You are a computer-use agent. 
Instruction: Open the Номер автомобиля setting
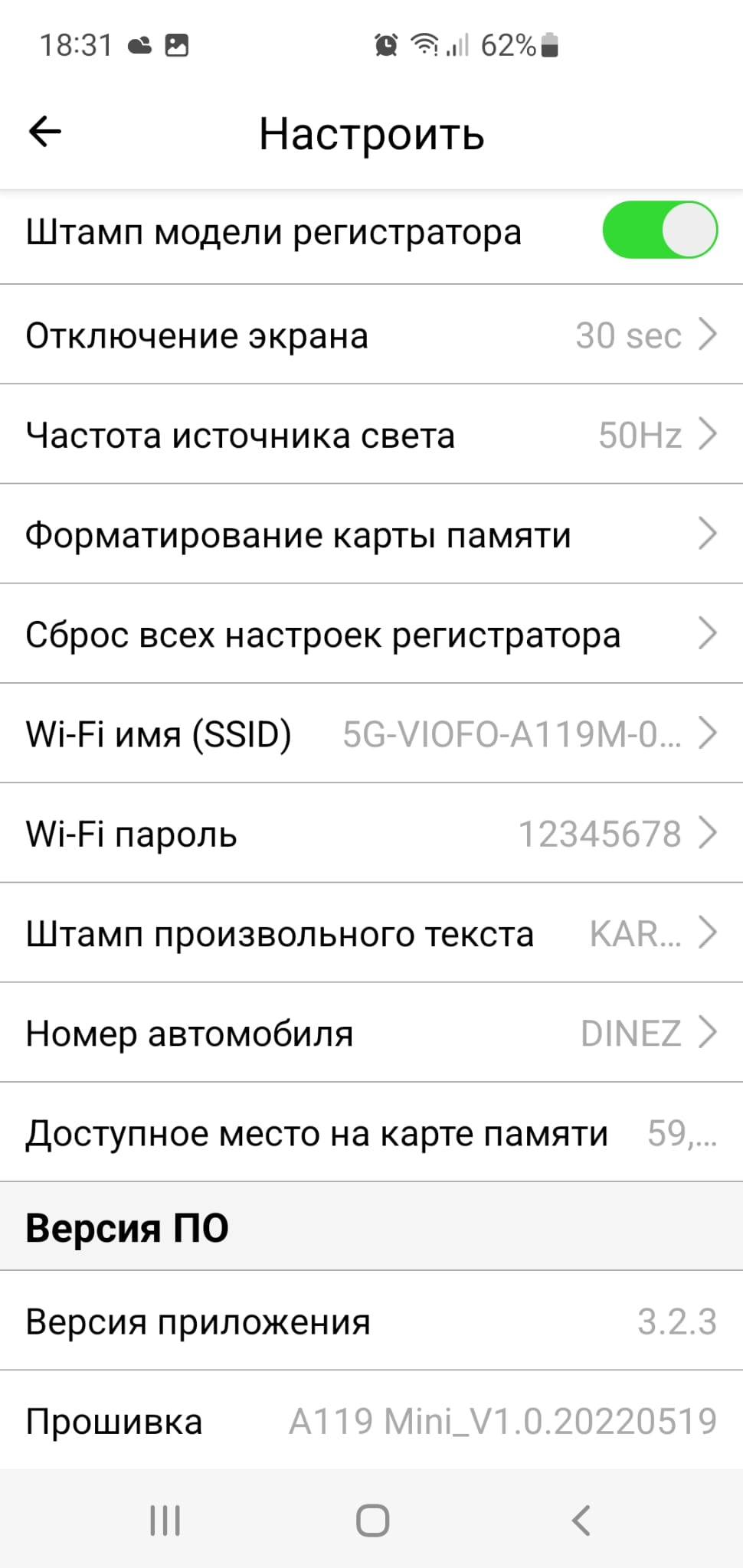coord(371,1033)
